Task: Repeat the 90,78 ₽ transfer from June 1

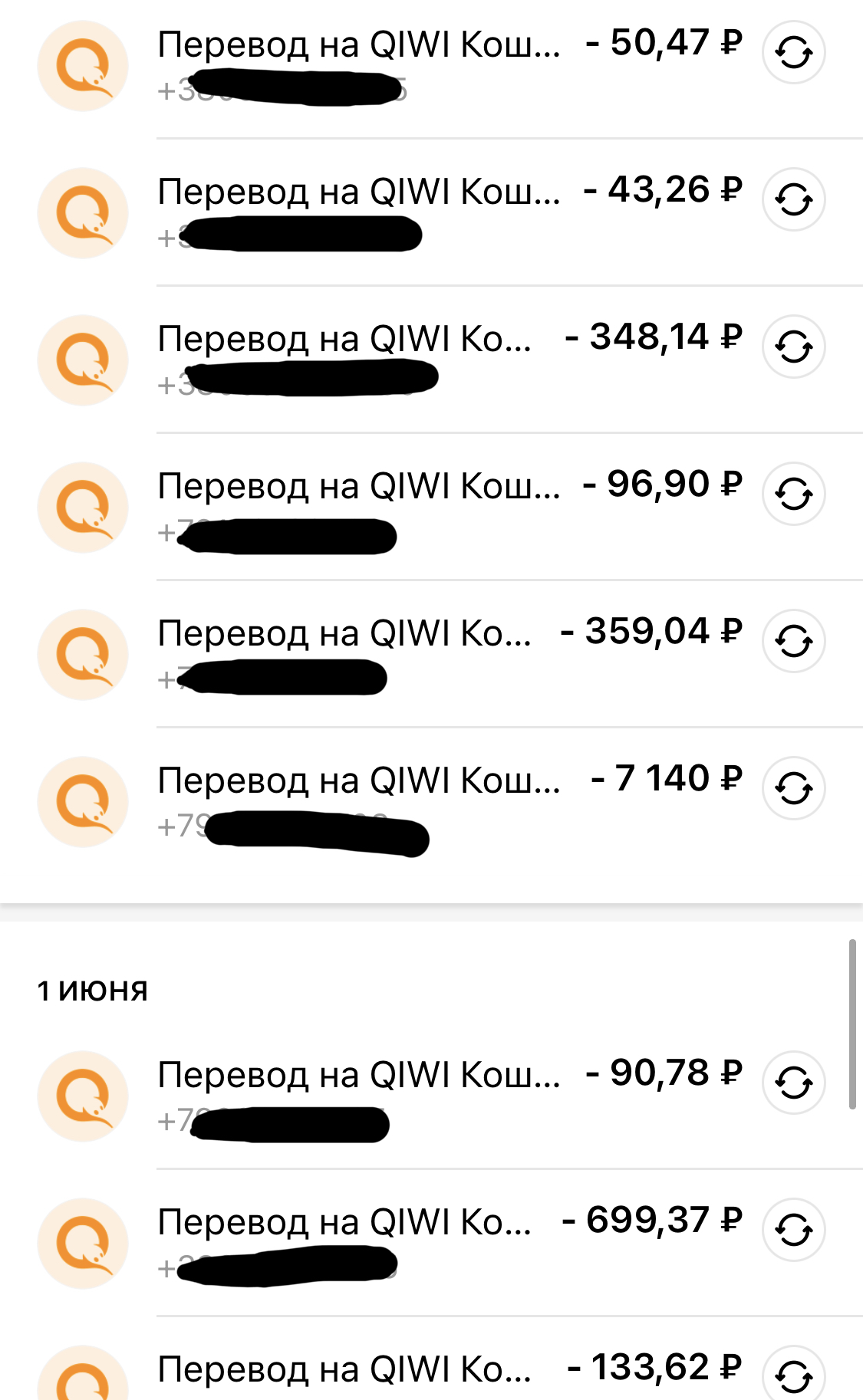Action: point(793,1083)
